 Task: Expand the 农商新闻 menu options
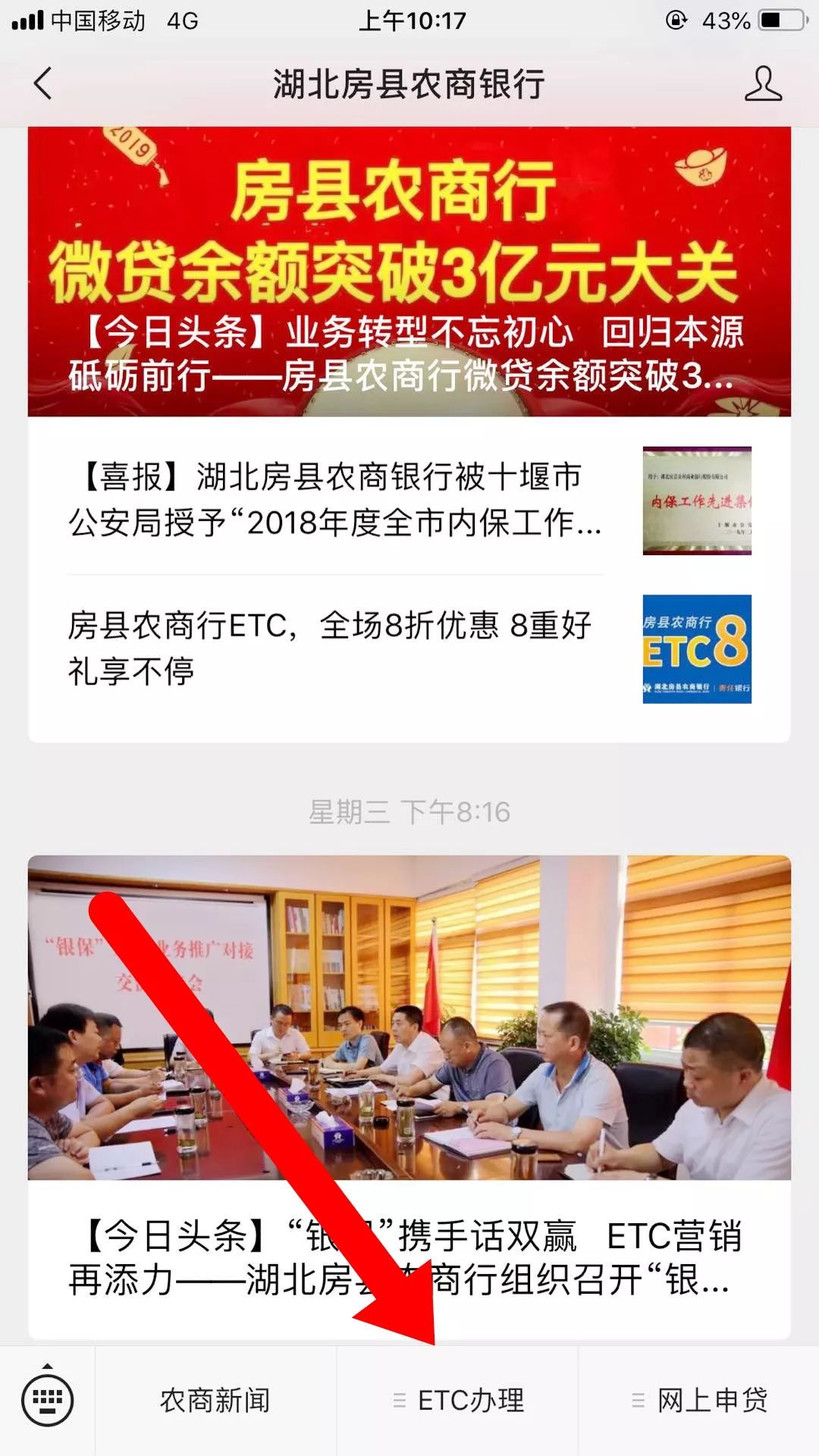(x=215, y=1399)
